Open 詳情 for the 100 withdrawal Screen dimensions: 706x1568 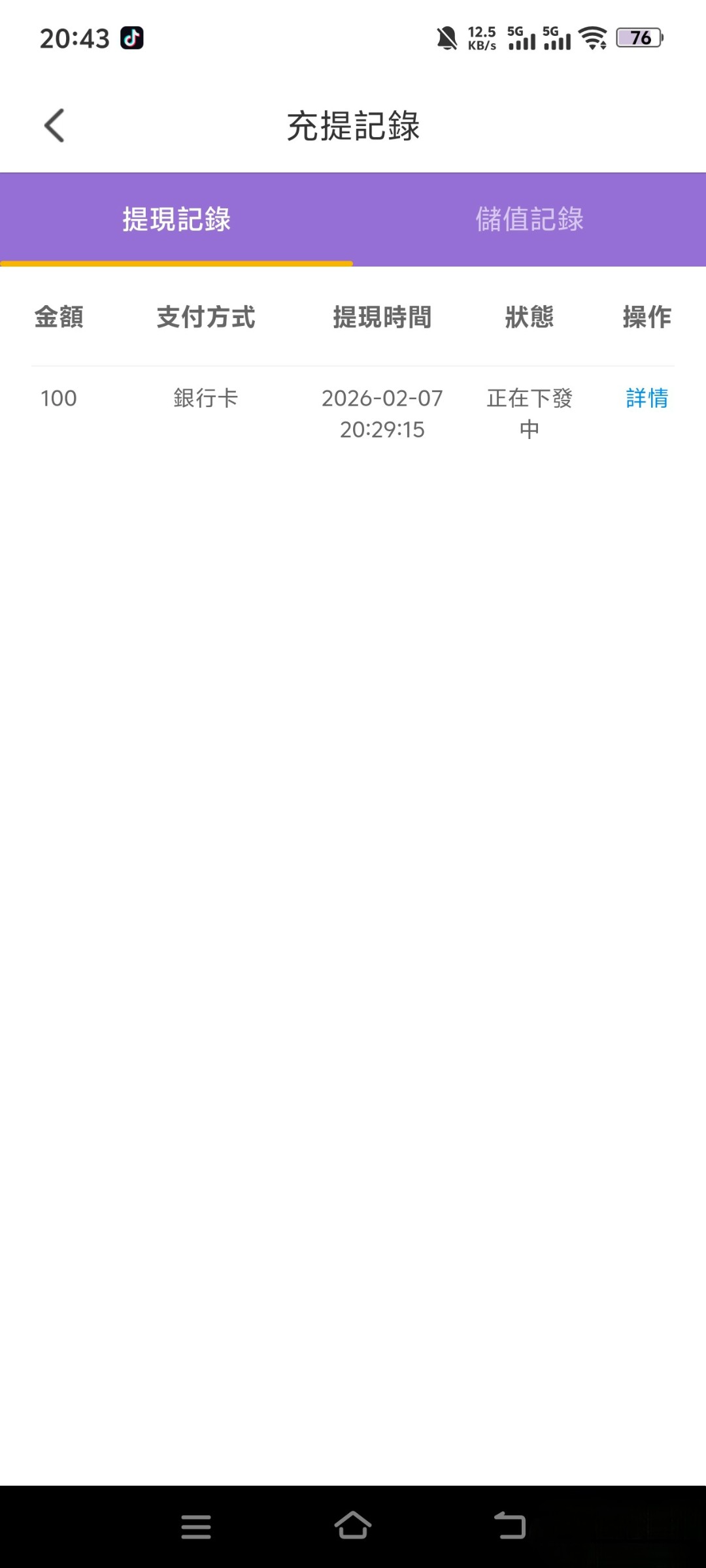point(647,398)
